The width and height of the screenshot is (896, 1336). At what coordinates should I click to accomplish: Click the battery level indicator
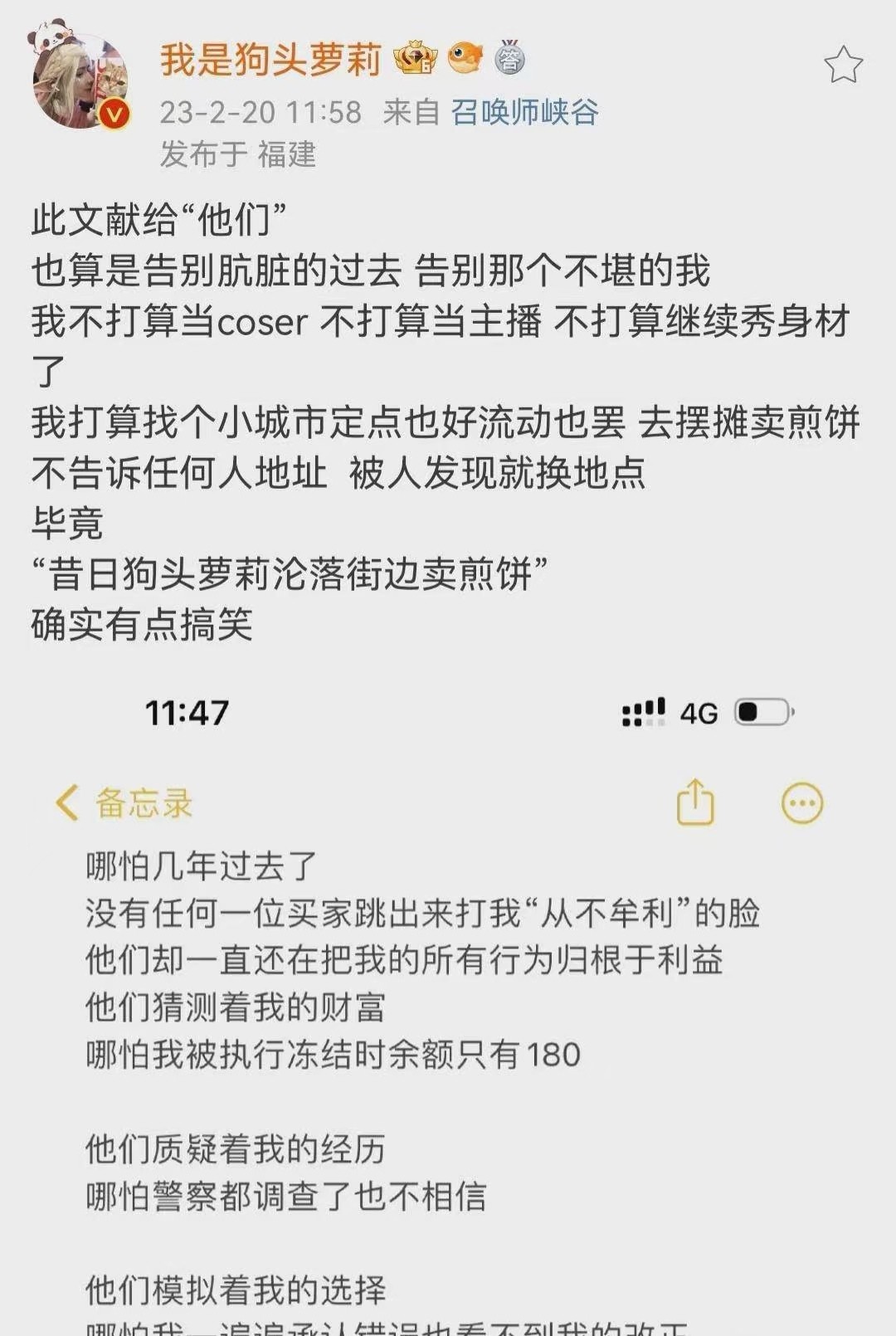click(x=764, y=712)
